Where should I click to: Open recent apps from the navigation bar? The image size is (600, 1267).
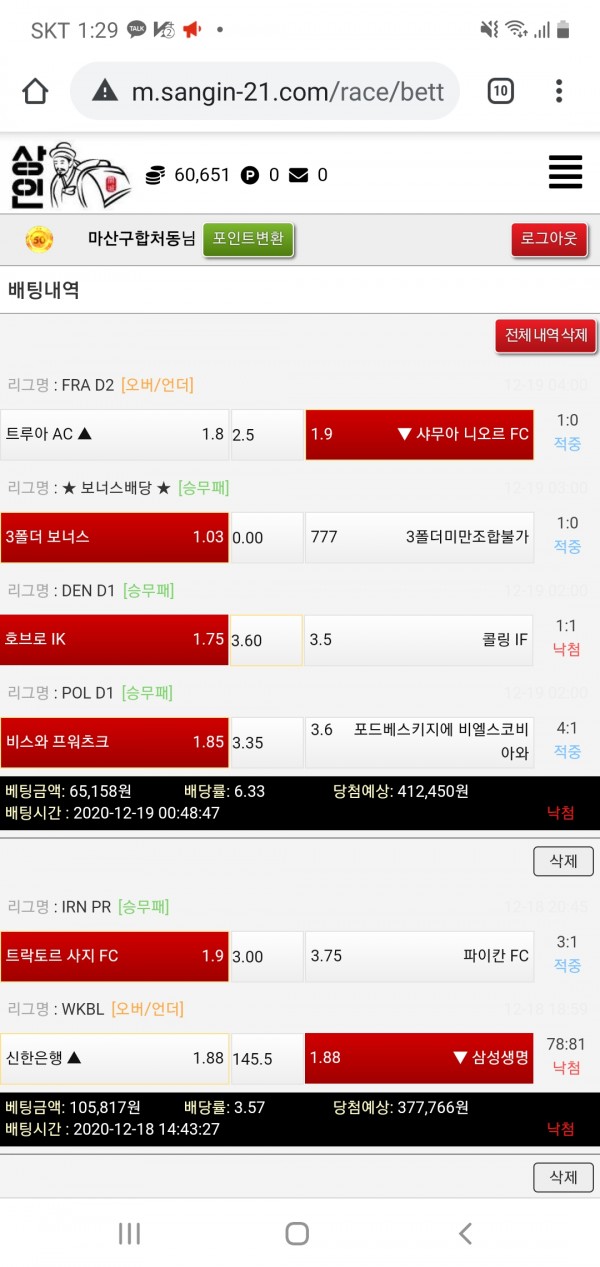click(129, 1233)
